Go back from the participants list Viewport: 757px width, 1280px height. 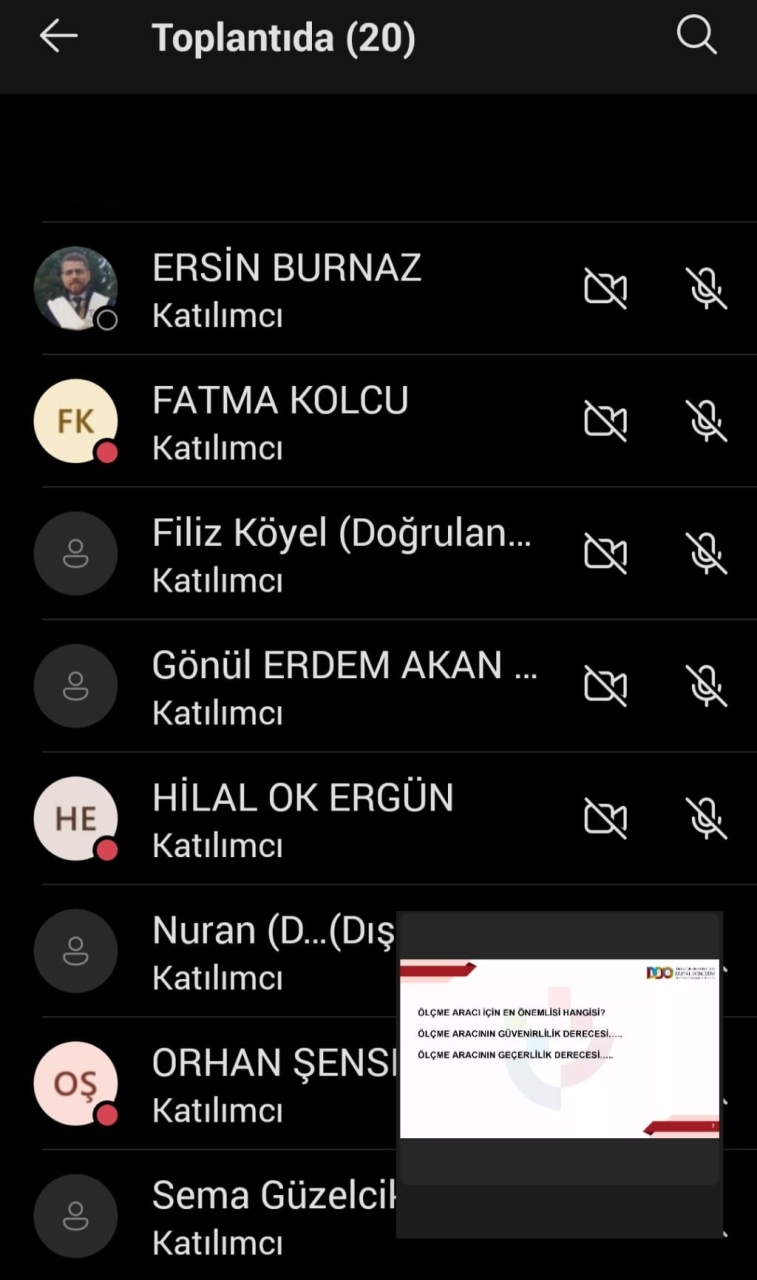coord(58,36)
